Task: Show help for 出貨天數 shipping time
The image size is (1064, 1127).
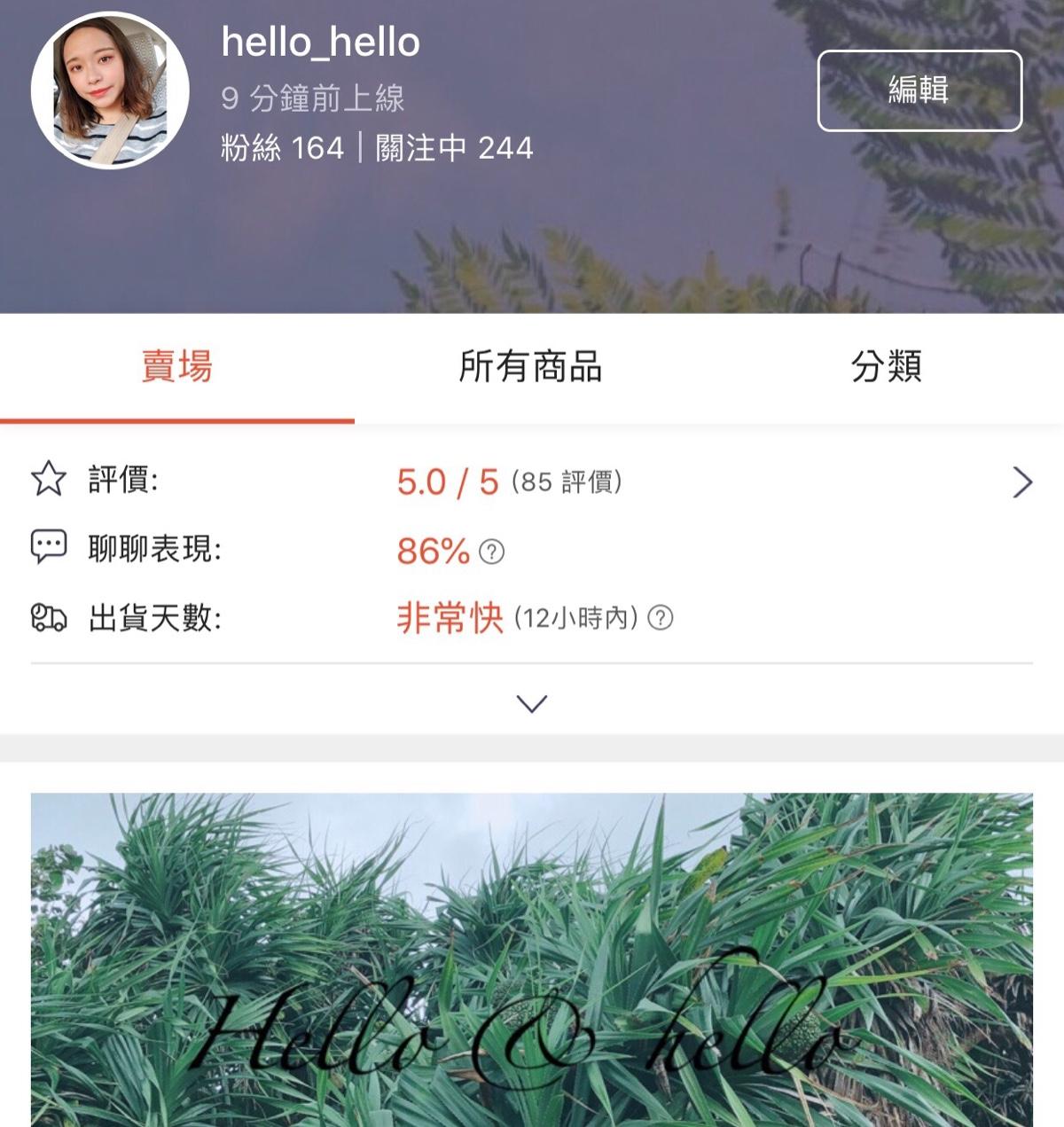Action: click(x=661, y=617)
